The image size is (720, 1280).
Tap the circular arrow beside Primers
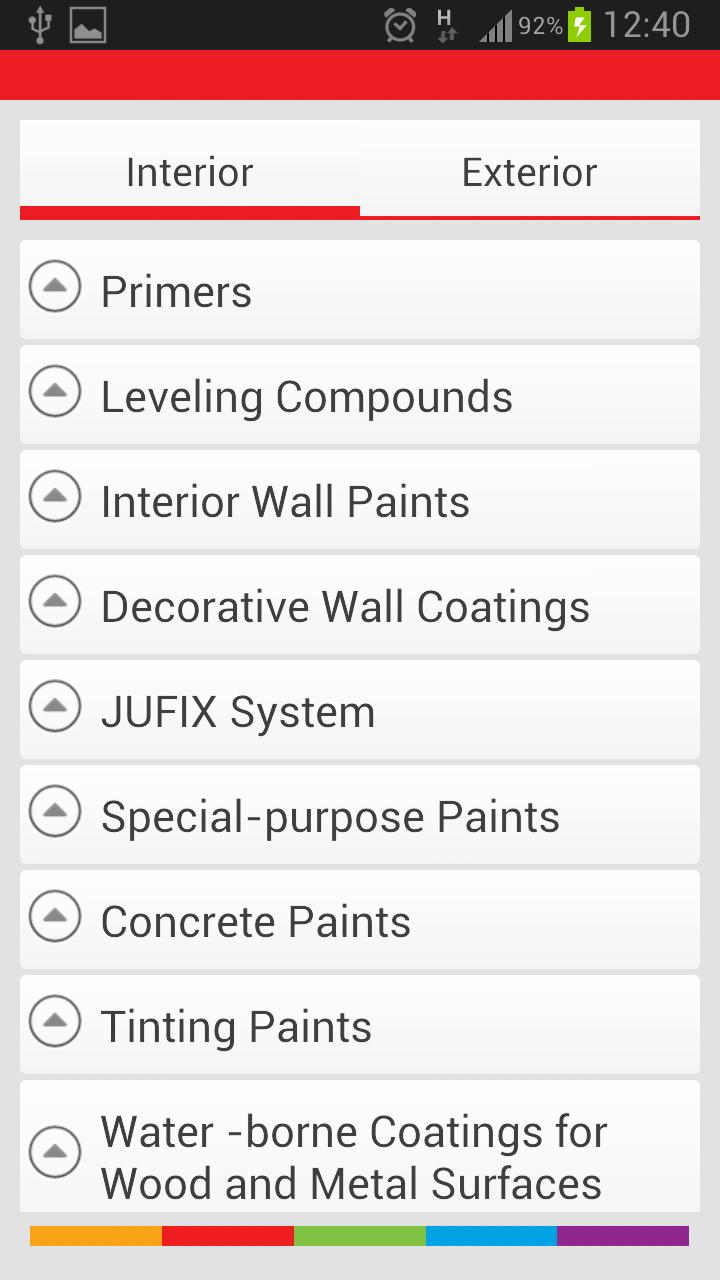coord(55,287)
